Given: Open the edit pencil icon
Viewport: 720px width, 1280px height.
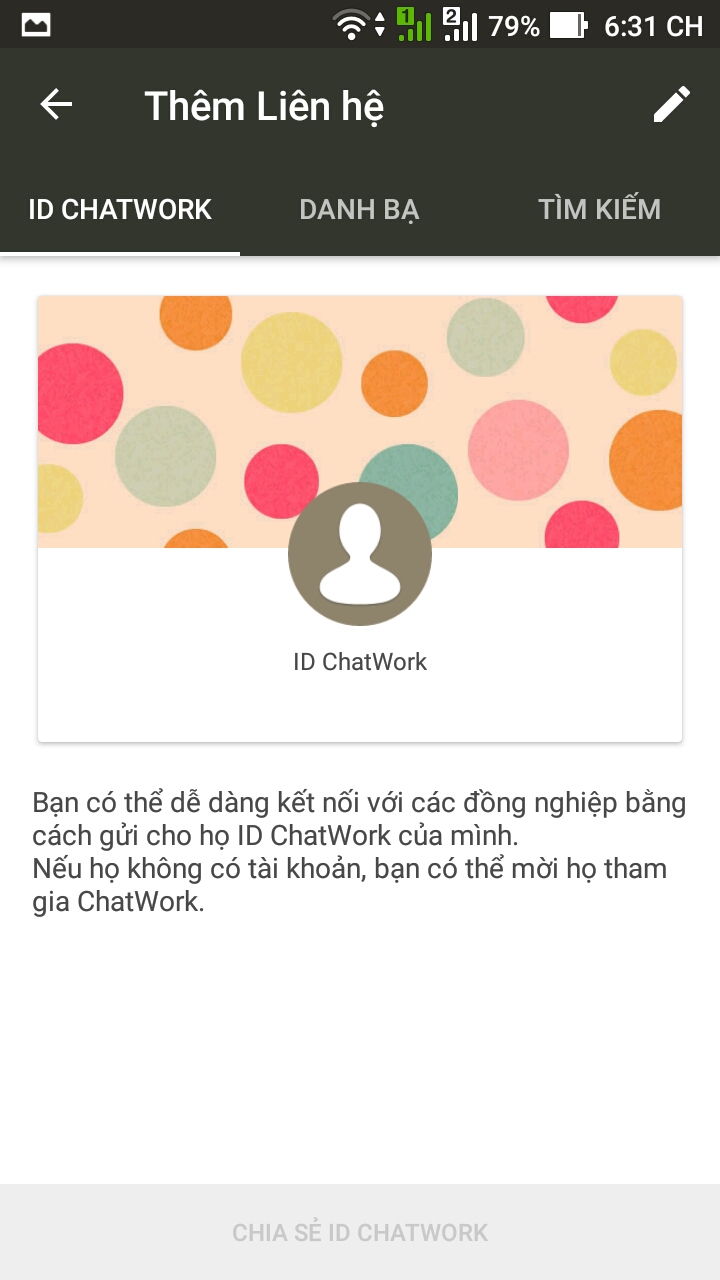Looking at the screenshot, I should [671, 105].
